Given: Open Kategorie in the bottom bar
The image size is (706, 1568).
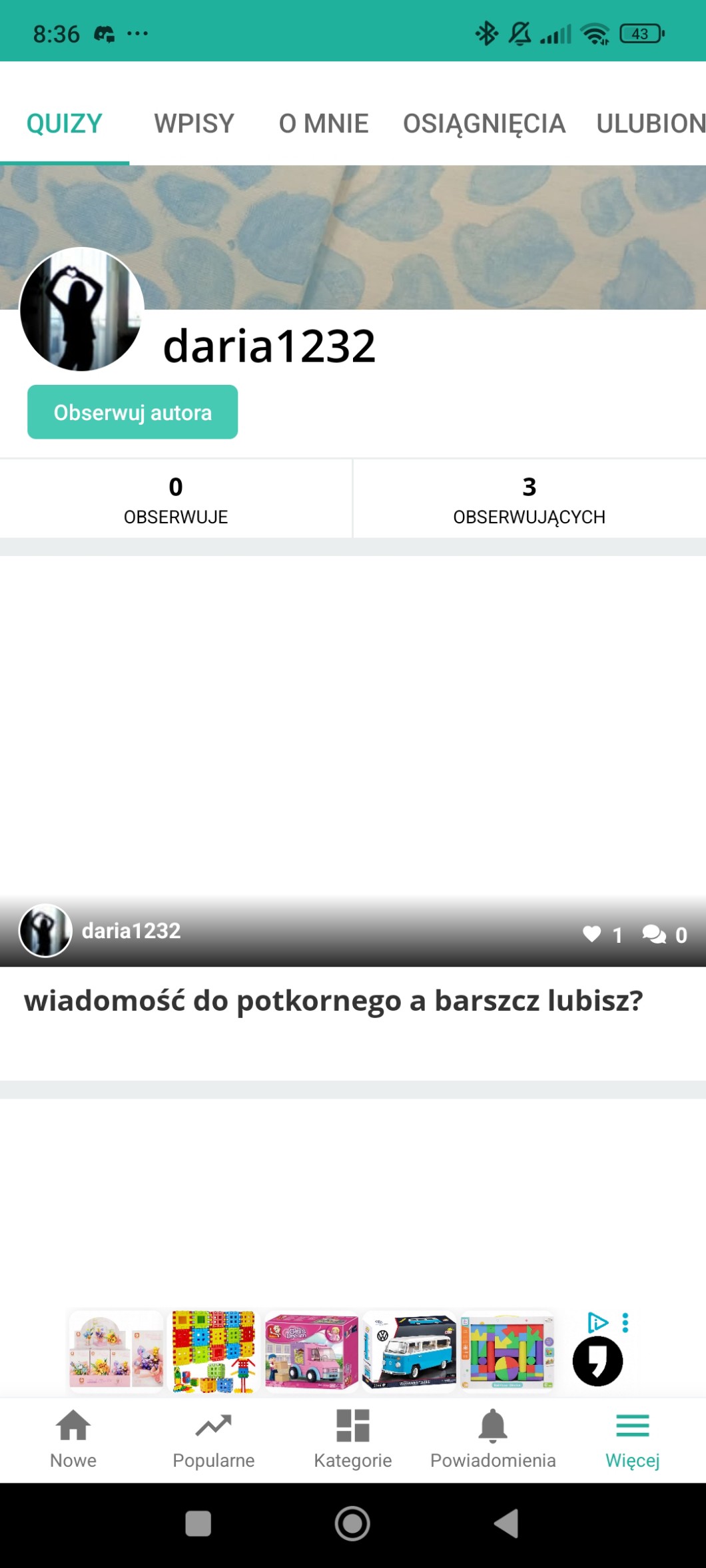Looking at the screenshot, I should 352,1439.
